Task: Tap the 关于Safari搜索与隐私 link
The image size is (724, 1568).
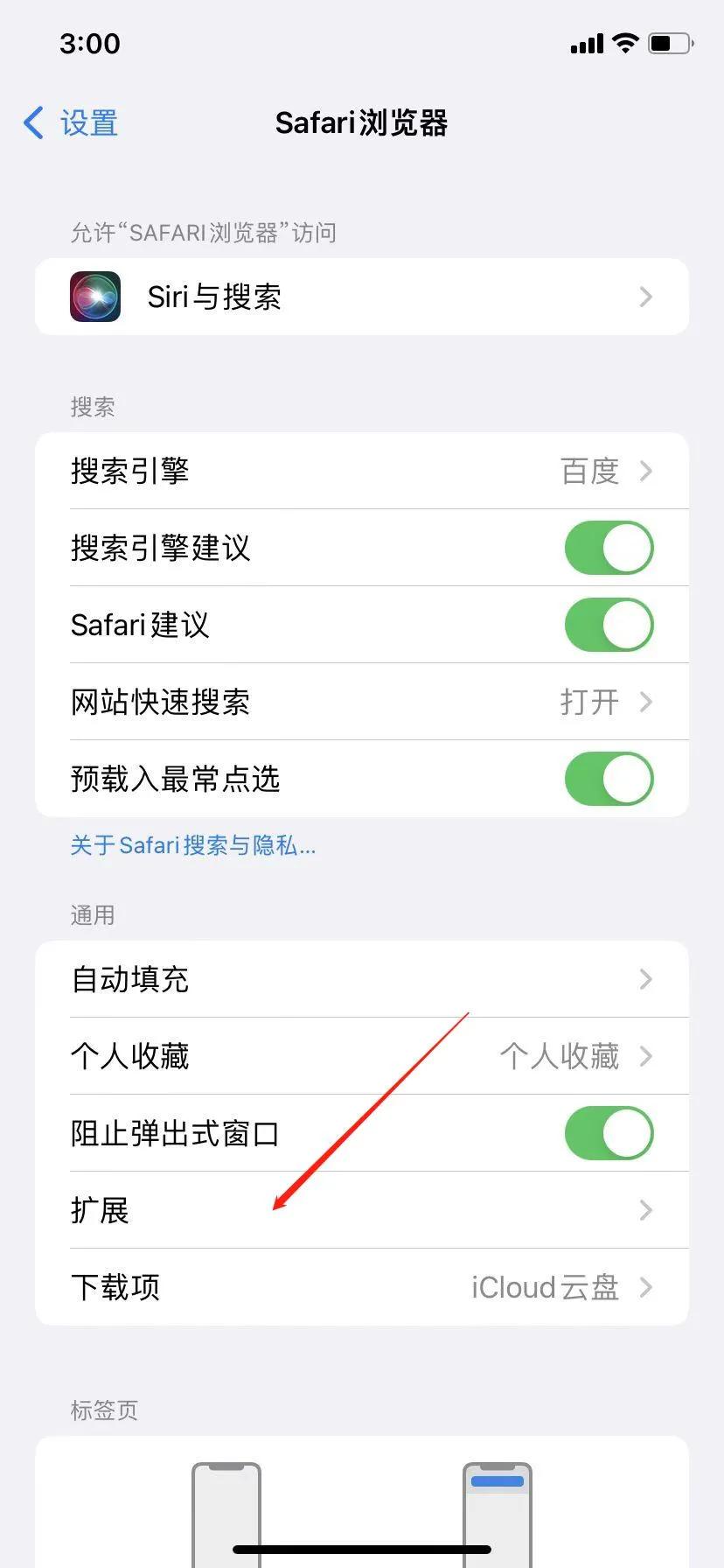Action: 192,845
